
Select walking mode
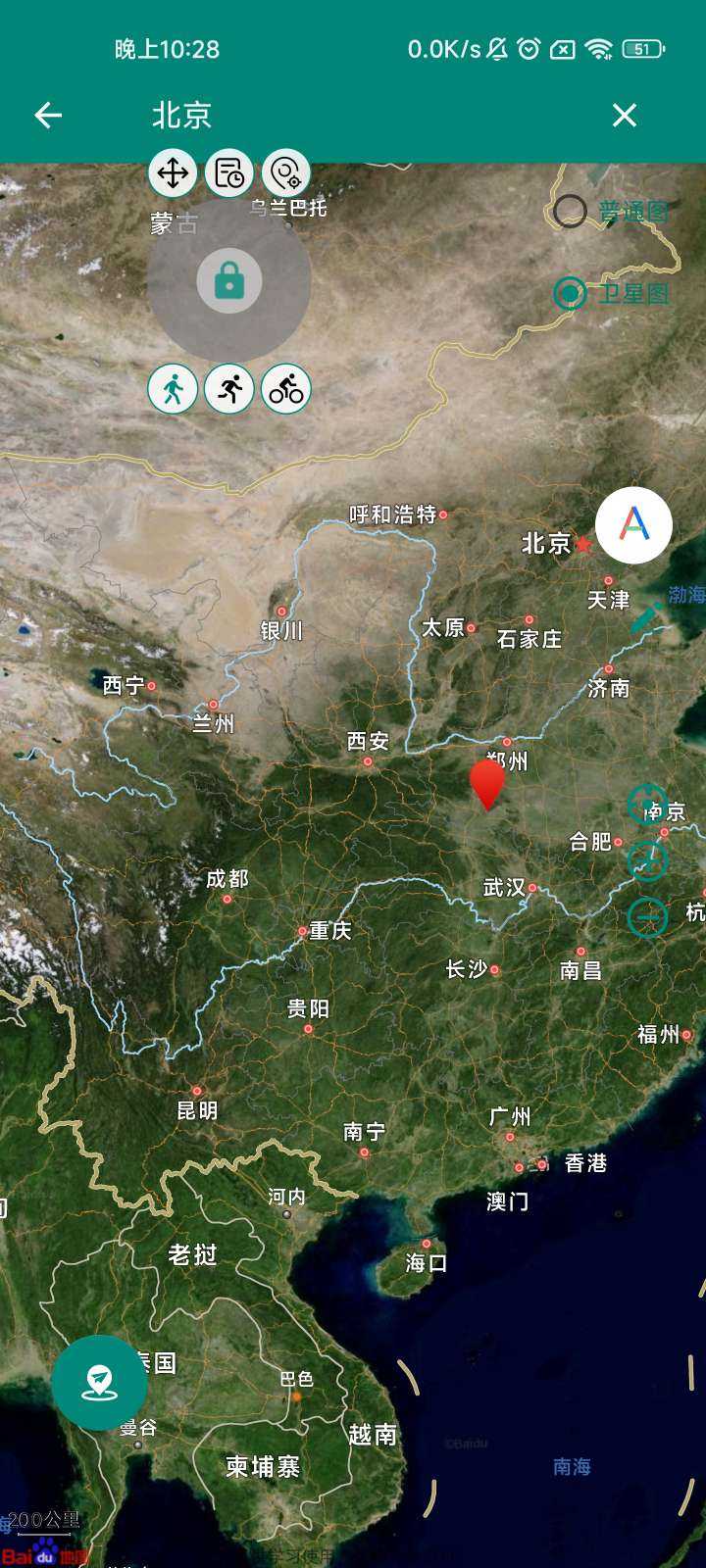(x=173, y=389)
